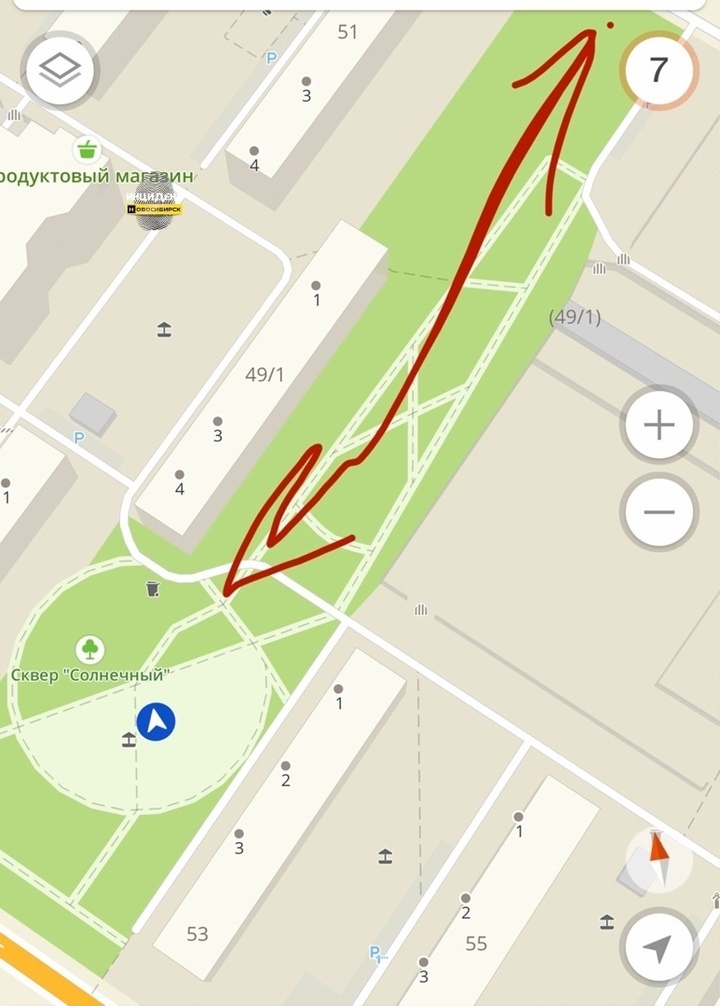Open the Сквер "Солнечный" place marker
Viewport: 720px width, 1006px height.
pos(90,650)
